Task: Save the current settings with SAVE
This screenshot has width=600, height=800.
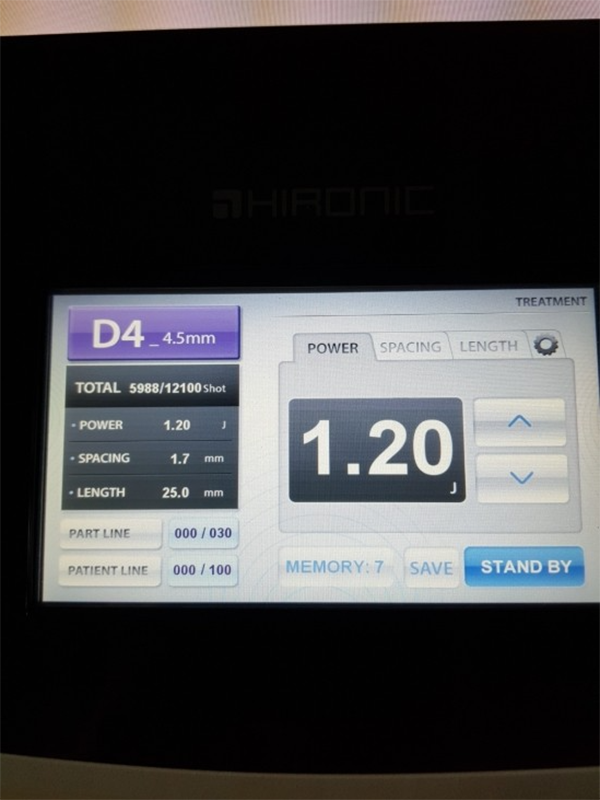Action: click(x=431, y=568)
